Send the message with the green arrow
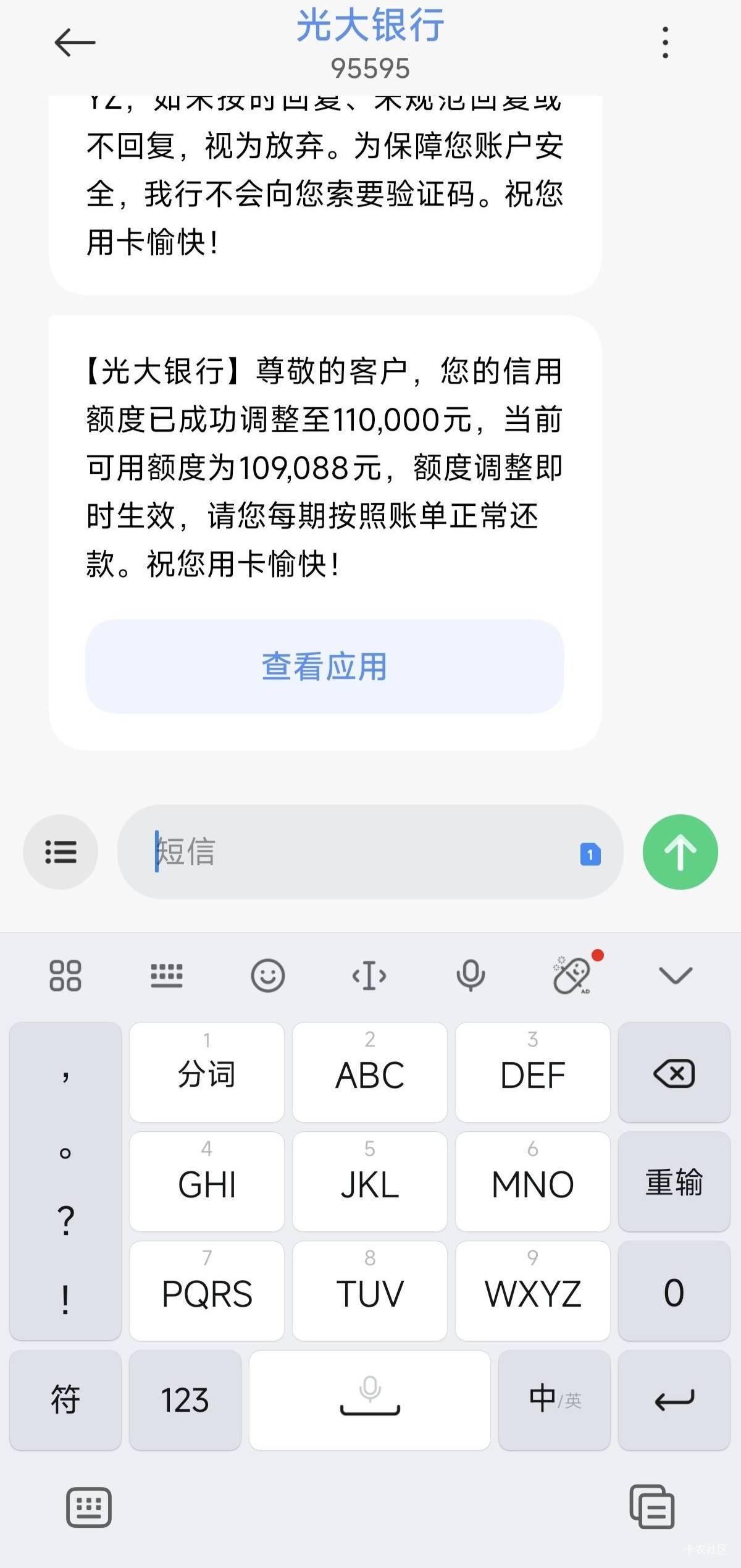The height and width of the screenshot is (1568, 741). [x=680, y=852]
